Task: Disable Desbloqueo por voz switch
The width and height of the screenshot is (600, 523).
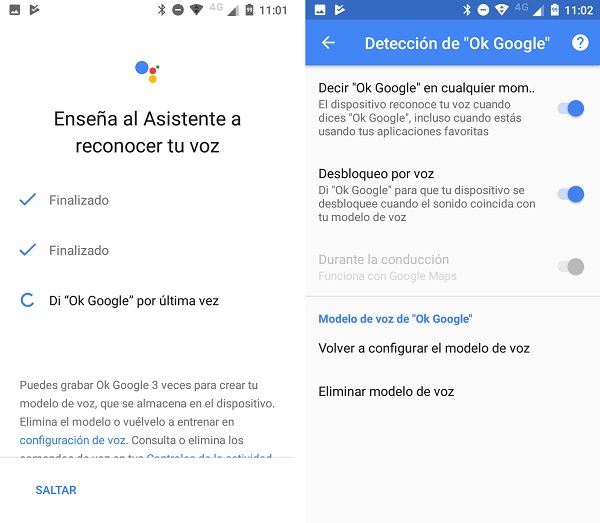Action: (x=570, y=194)
